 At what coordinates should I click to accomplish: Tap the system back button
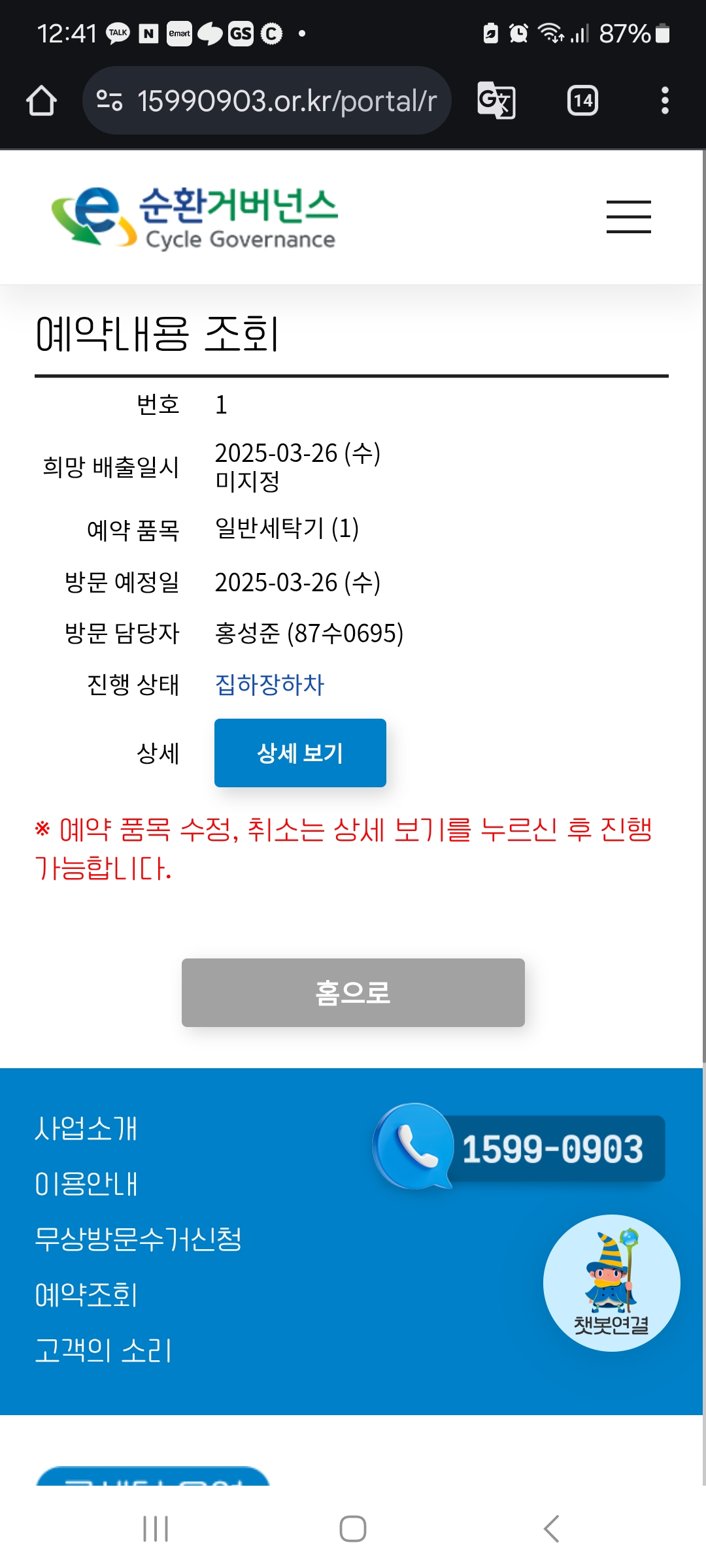pyautogui.click(x=552, y=1529)
